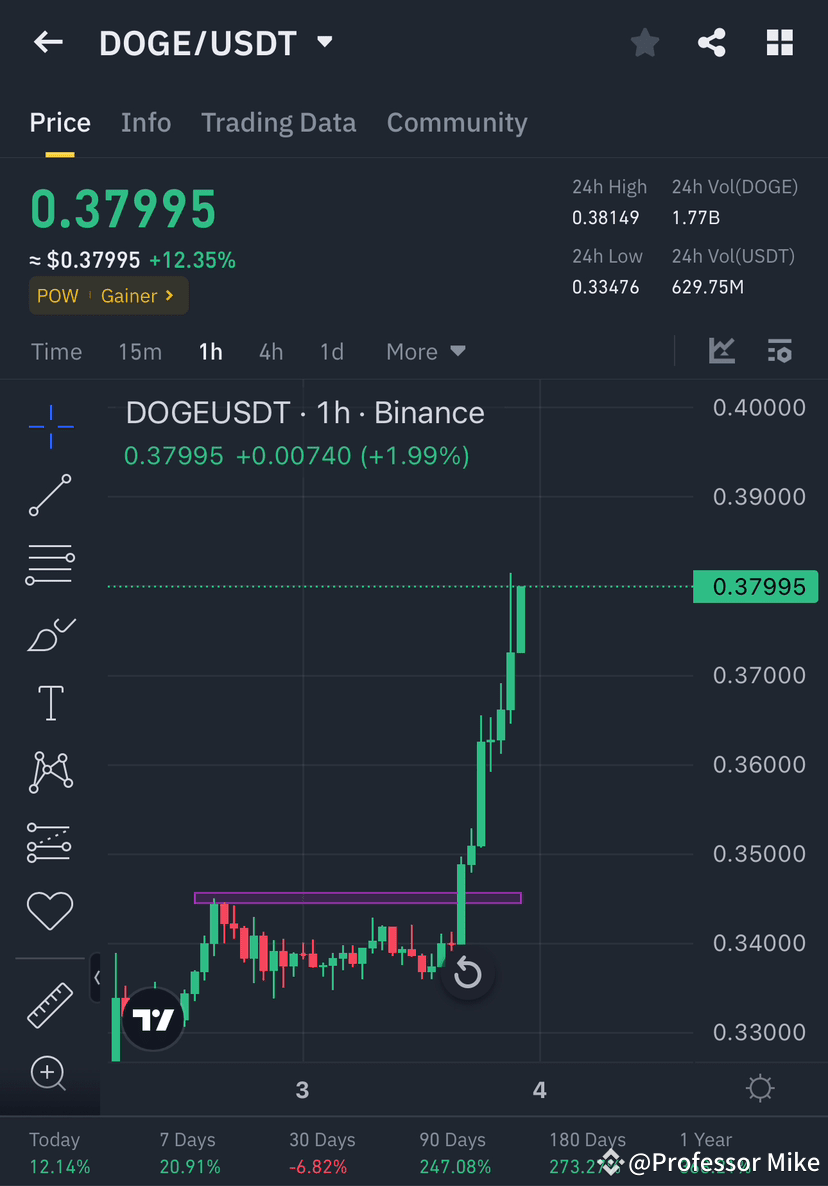Reset the chart view with circular arrow
828x1186 pixels.
click(x=467, y=973)
